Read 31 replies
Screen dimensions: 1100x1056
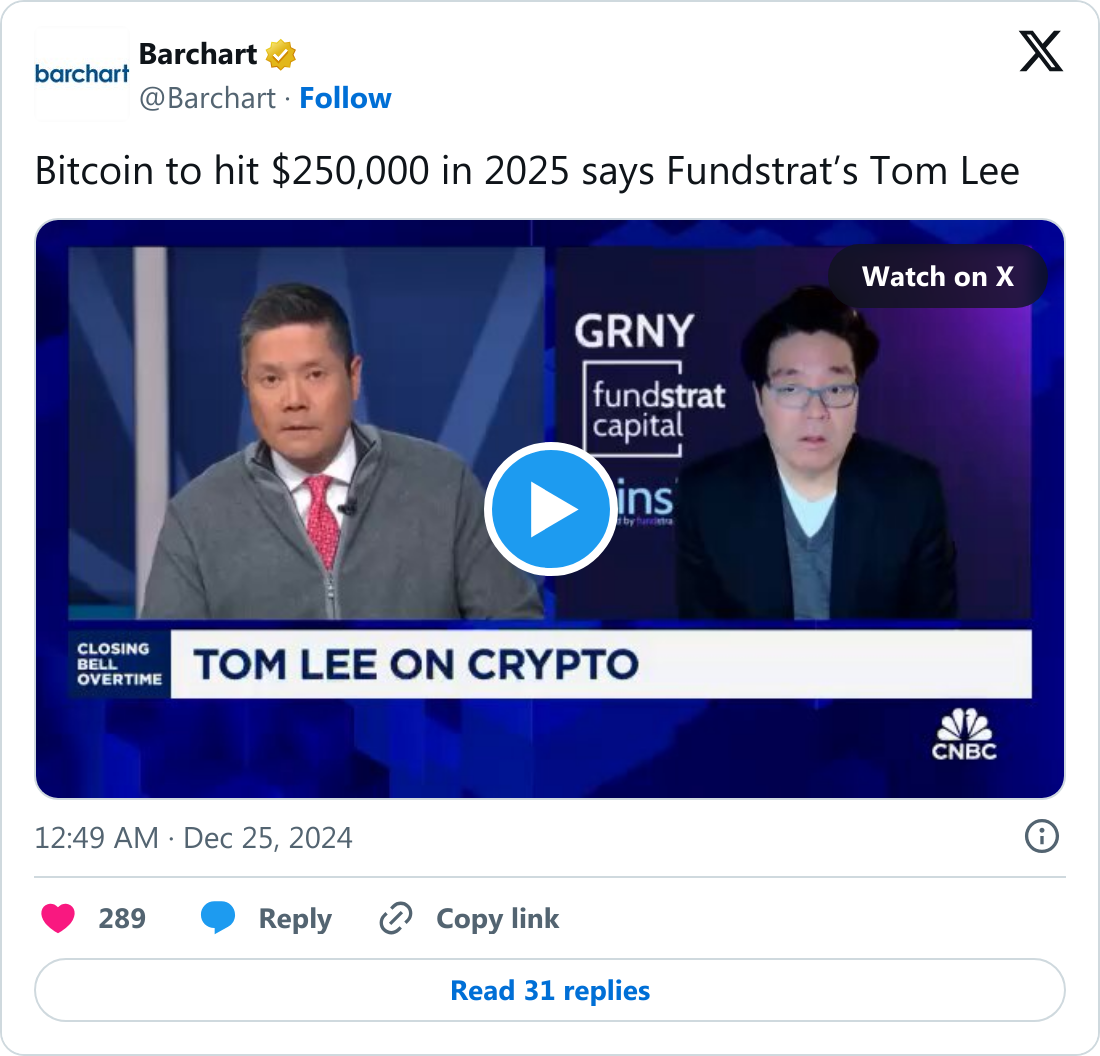pos(550,990)
